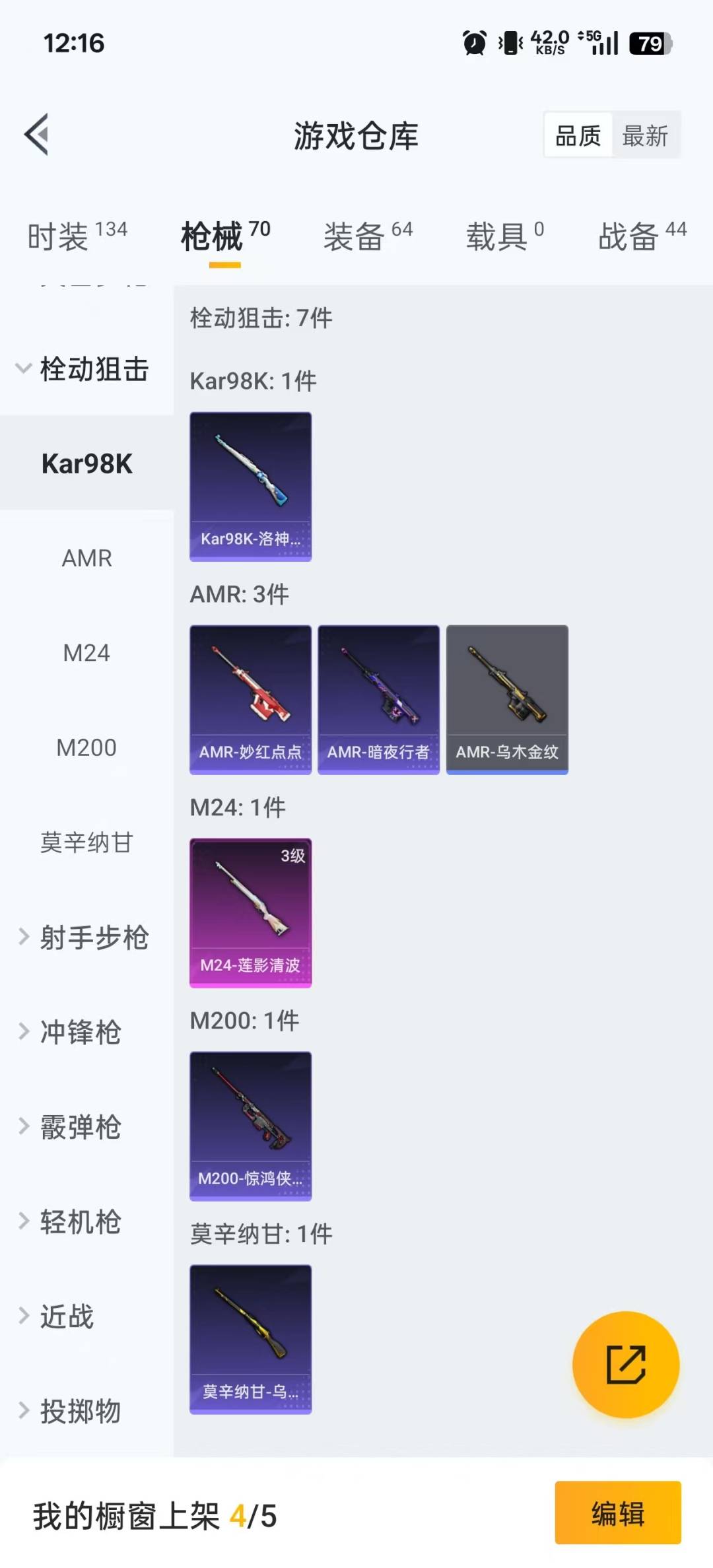Screen dimensions: 713x1568
Task: Click the back arrow at top left
Action: click(x=36, y=135)
